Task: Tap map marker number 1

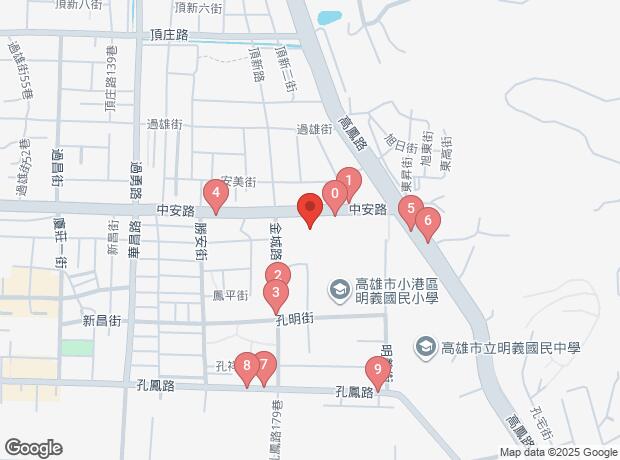Action: click(348, 182)
